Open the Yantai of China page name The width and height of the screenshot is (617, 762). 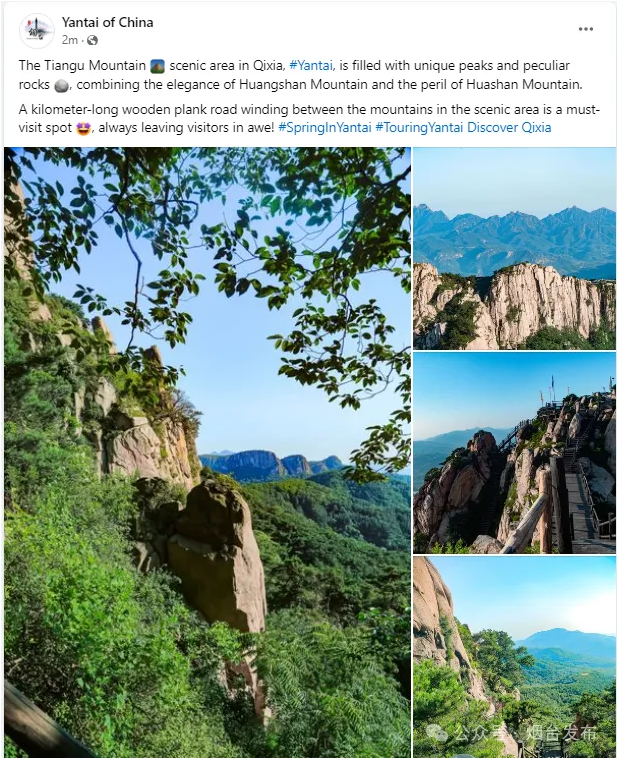[x=107, y=22]
